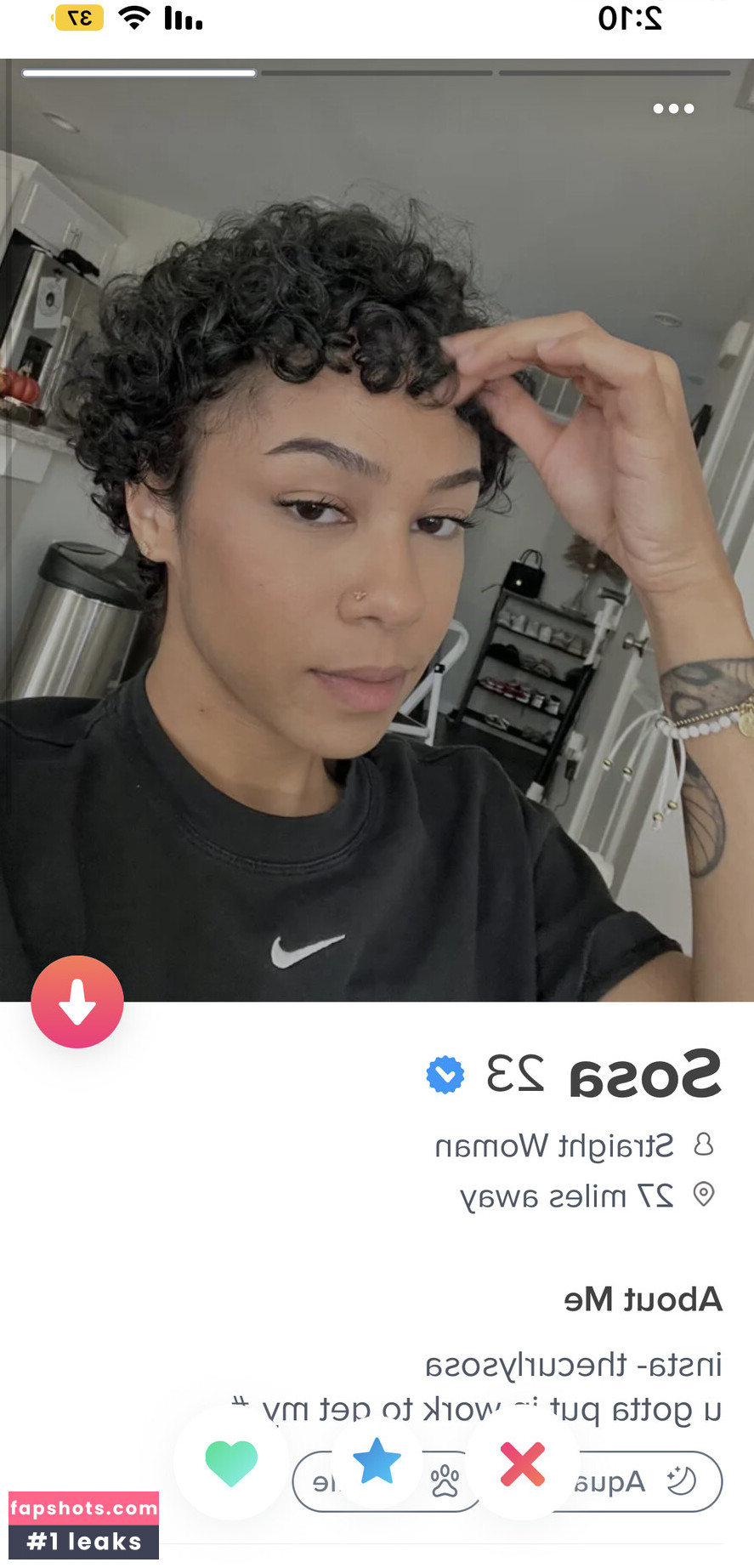The image size is (754, 1568).
Task: Super Like with the blue star
Action: pos(377,1463)
